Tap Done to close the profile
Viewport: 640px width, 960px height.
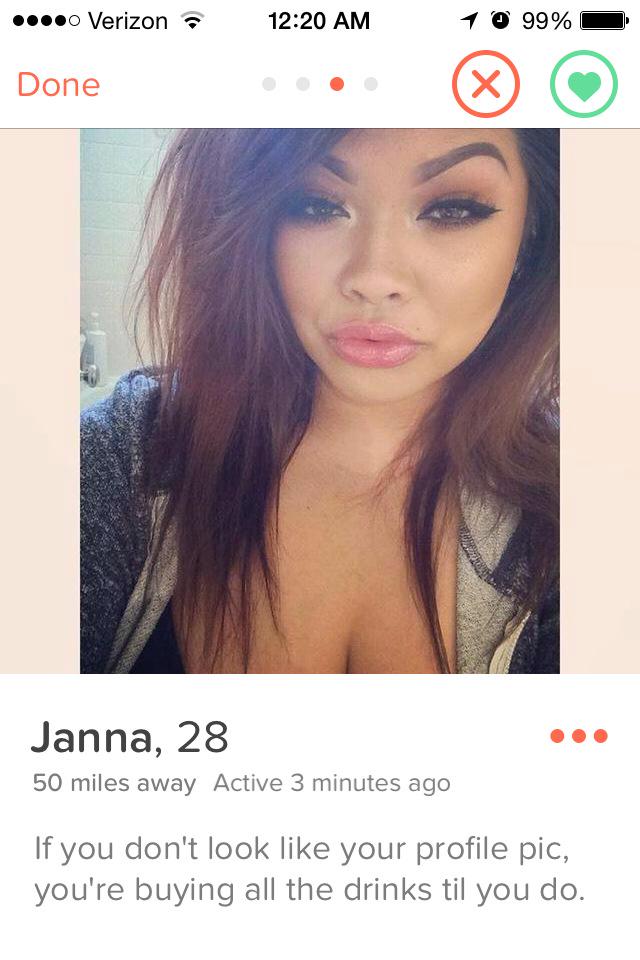tap(58, 84)
